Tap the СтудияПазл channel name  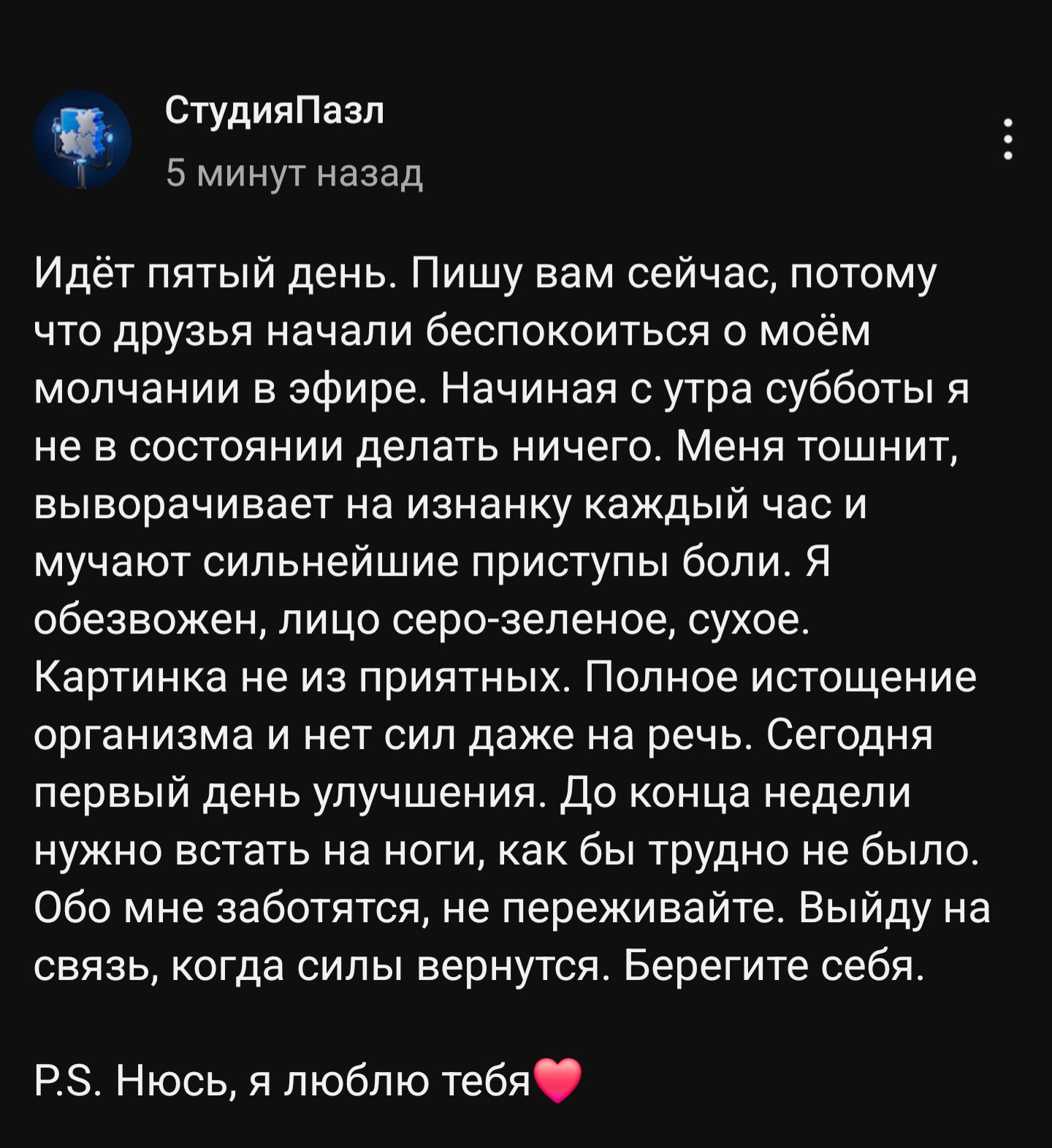(274, 111)
